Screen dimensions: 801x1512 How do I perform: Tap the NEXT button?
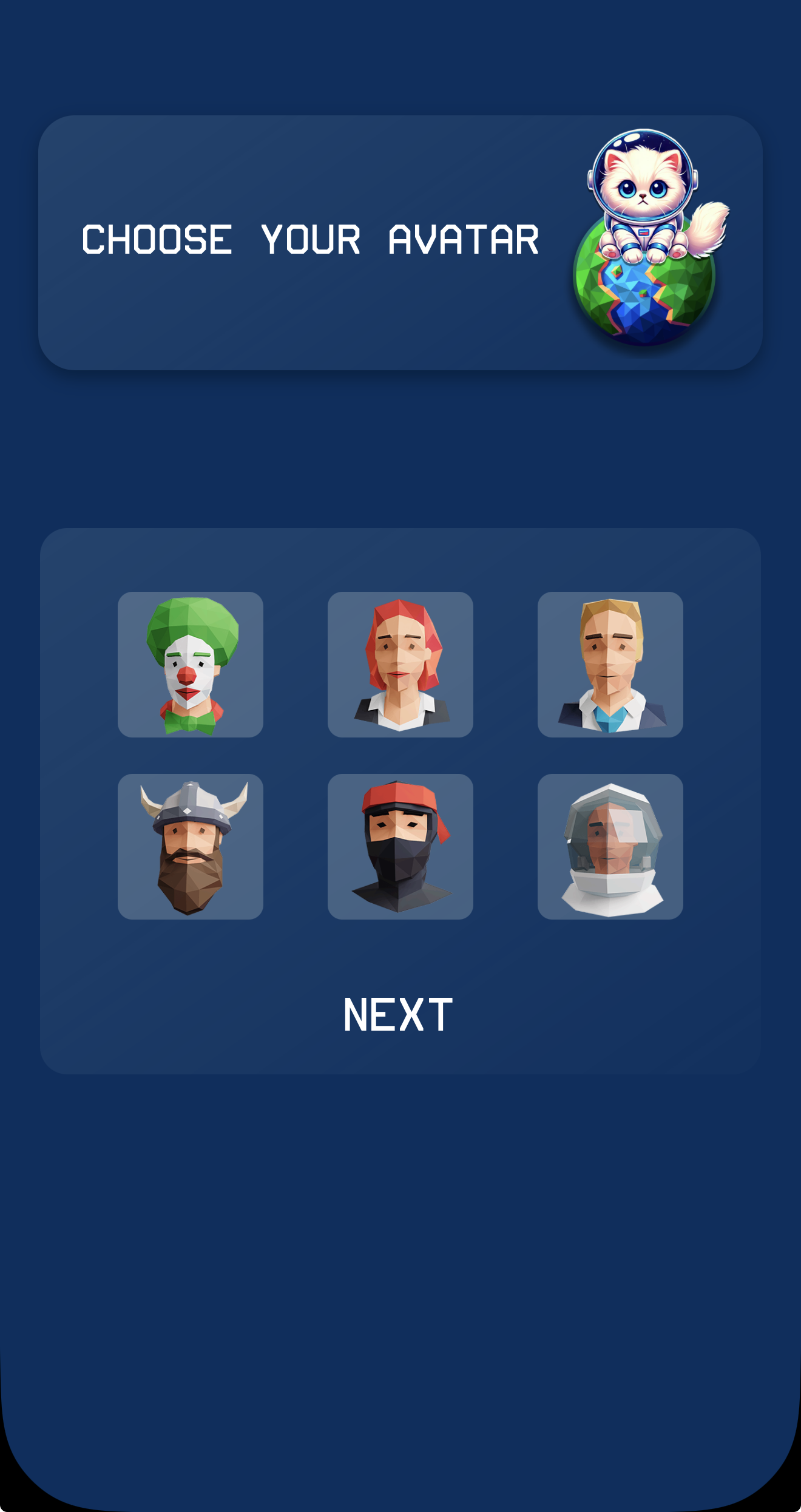coord(398,1014)
